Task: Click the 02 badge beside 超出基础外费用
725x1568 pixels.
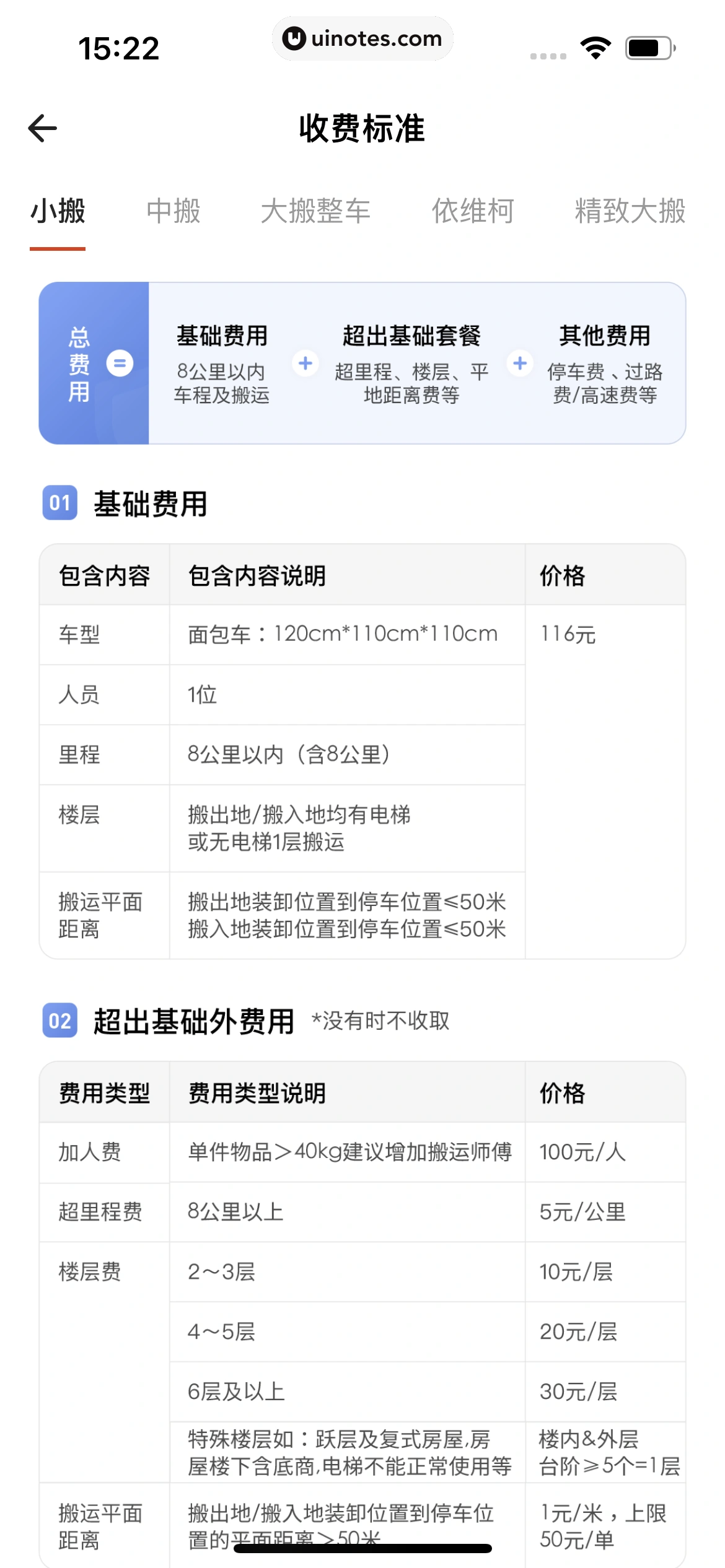Action: click(x=59, y=1022)
